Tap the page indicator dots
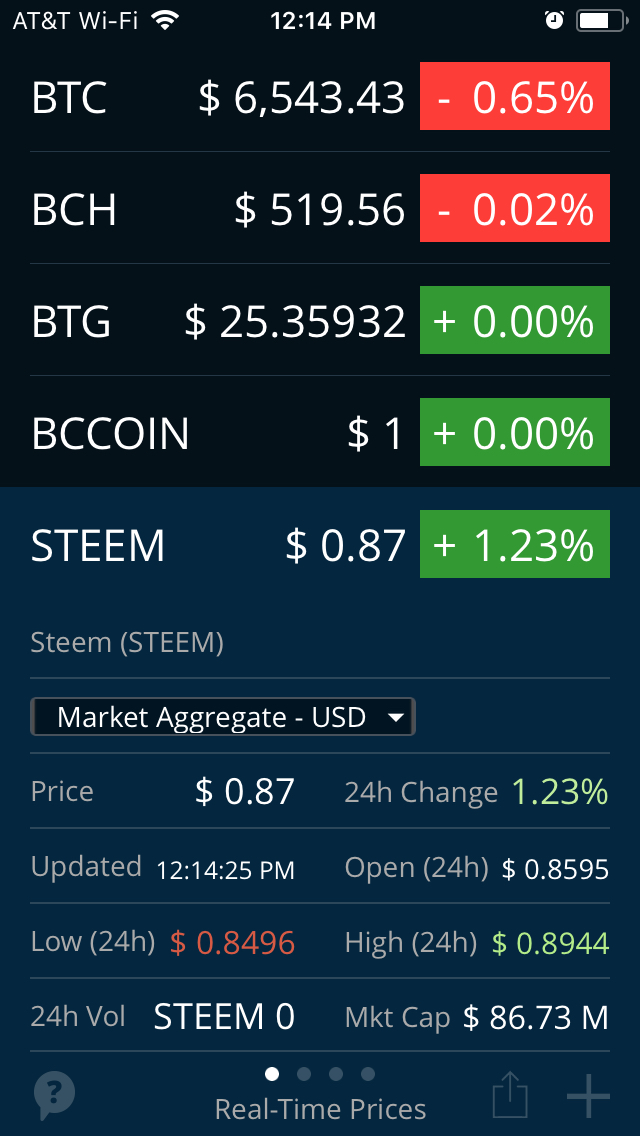 coord(320,1074)
